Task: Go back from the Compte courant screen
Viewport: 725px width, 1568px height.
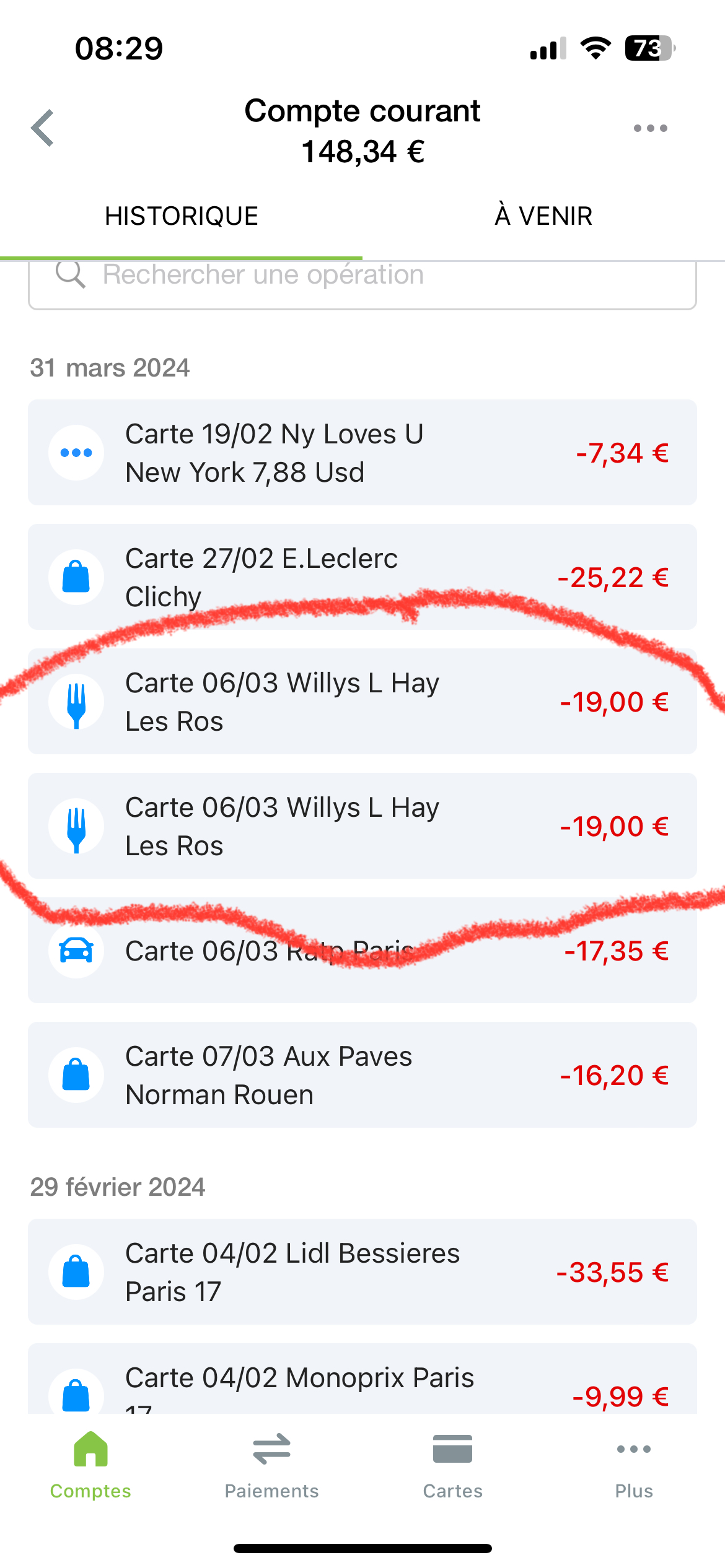Action: [42, 128]
